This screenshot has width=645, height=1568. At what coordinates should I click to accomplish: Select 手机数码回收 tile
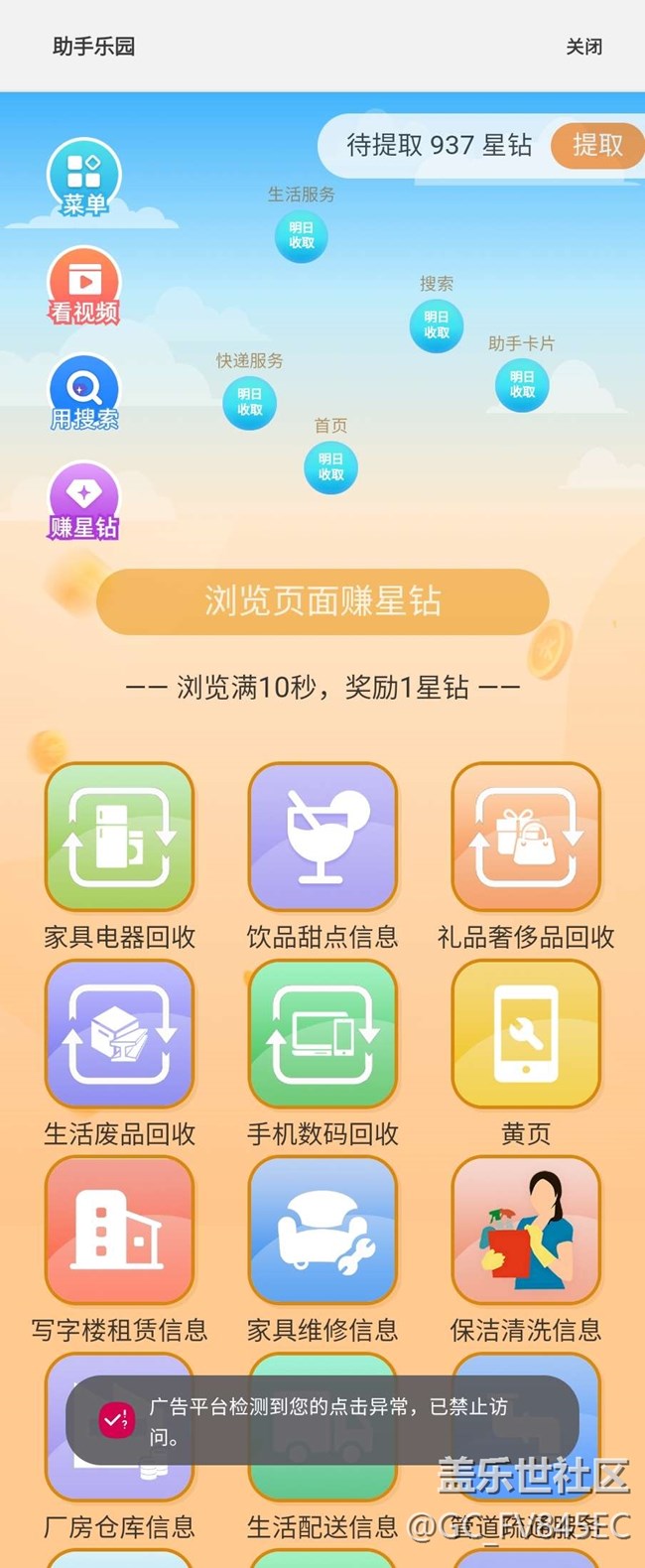322,1035
